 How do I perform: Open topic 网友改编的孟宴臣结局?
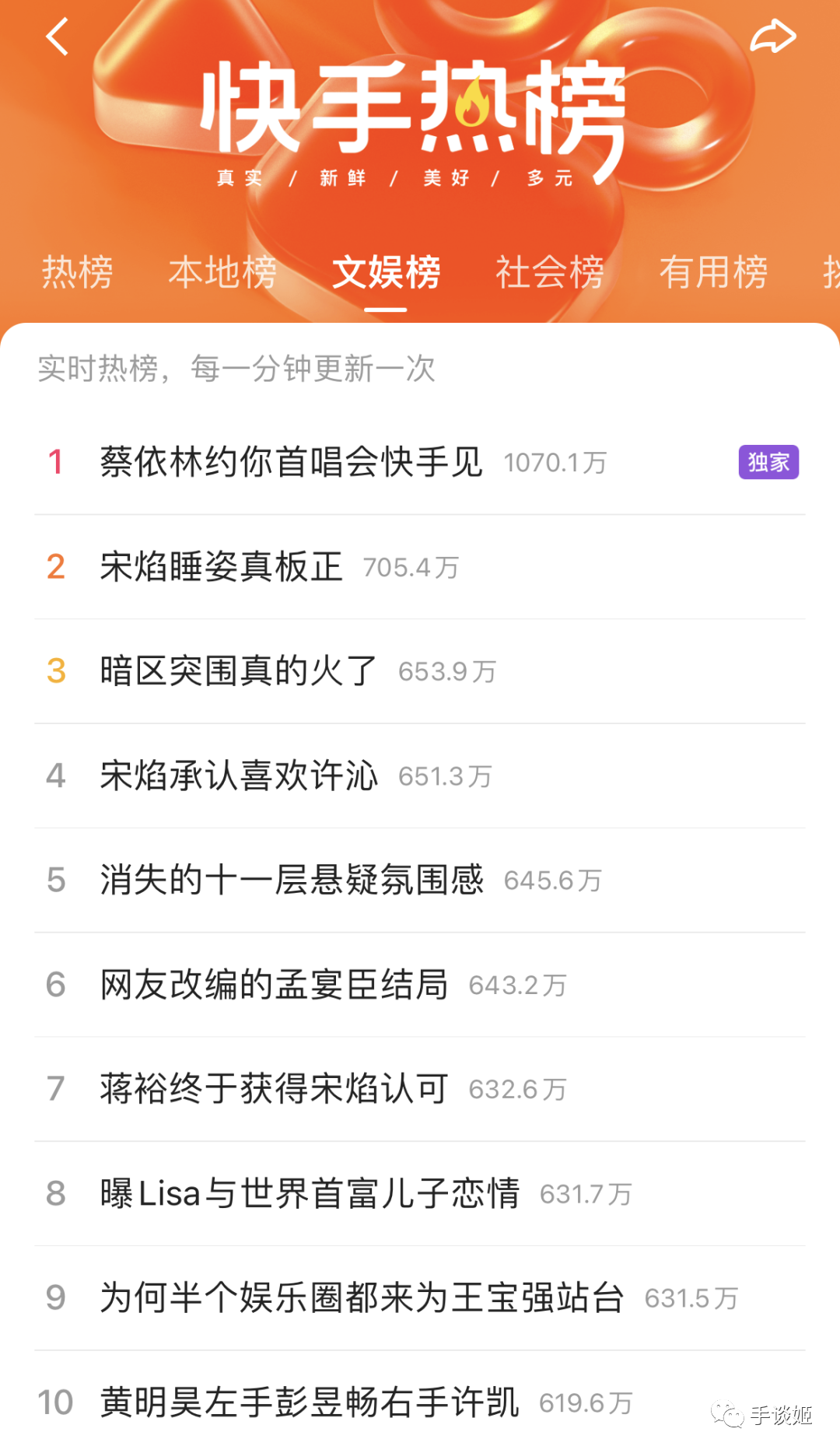(274, 985)
